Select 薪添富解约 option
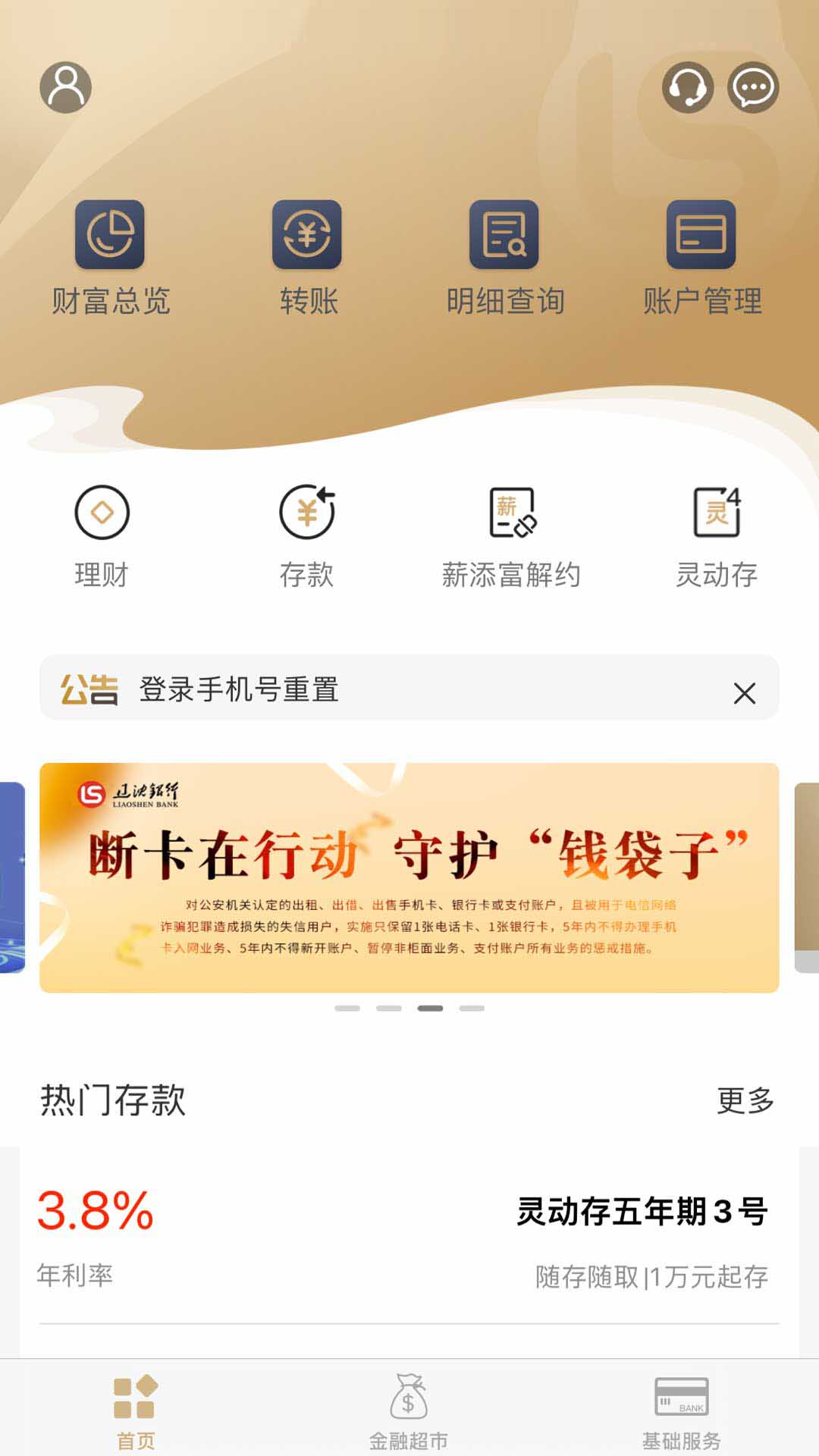This screenshot has width=819, height=1456. point(511,536)
